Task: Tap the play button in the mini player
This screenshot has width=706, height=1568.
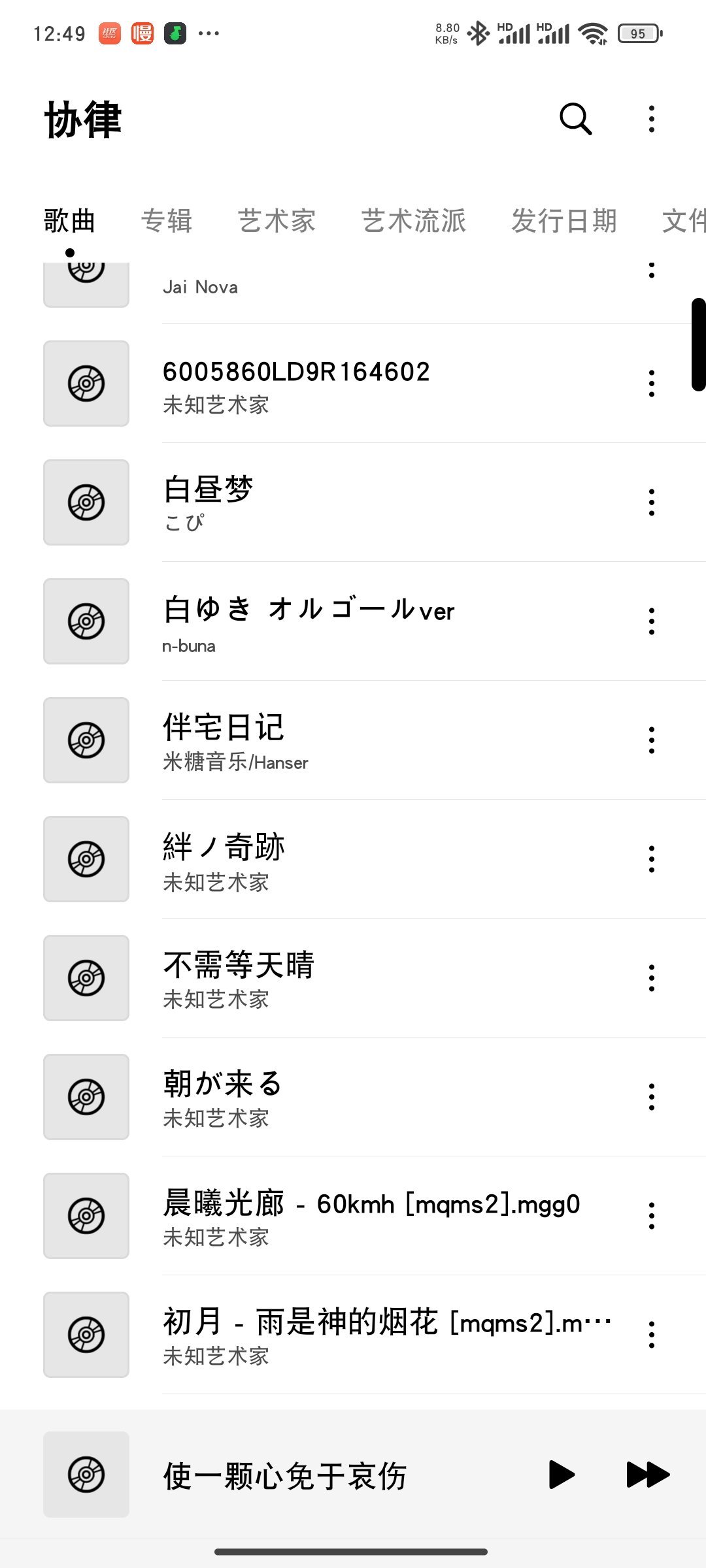Action: point(562,1475)
